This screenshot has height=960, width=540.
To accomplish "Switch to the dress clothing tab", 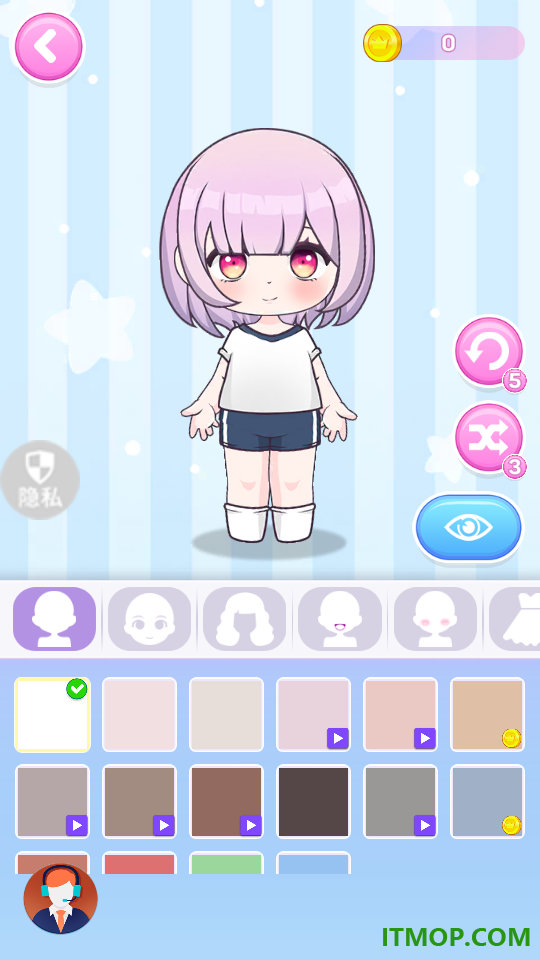I will tap(515, 618).
